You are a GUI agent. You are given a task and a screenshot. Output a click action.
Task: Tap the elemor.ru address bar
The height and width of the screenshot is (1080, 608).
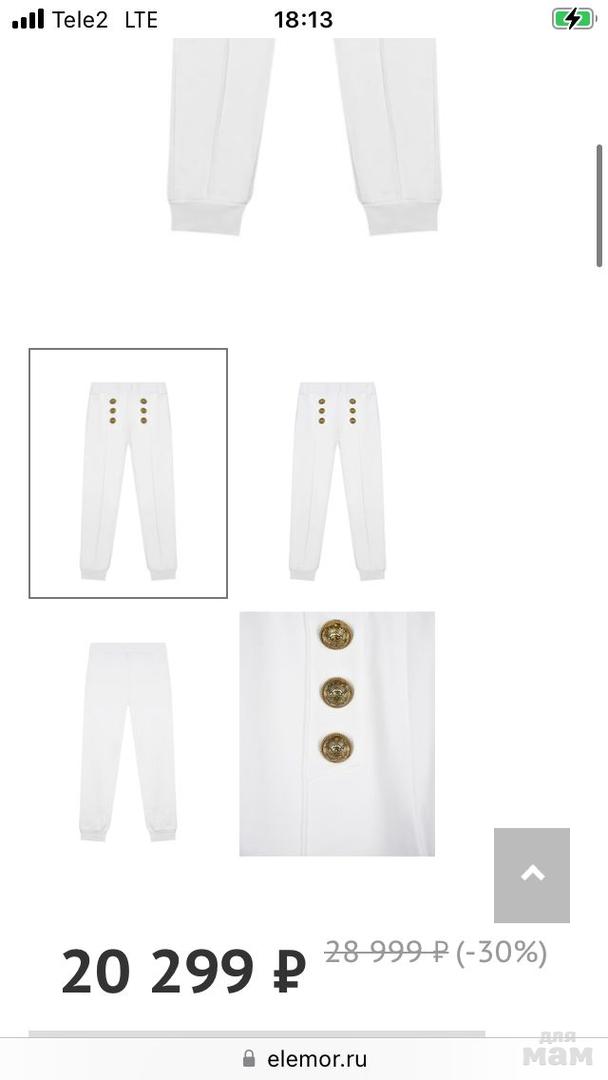coord(305,1059)
